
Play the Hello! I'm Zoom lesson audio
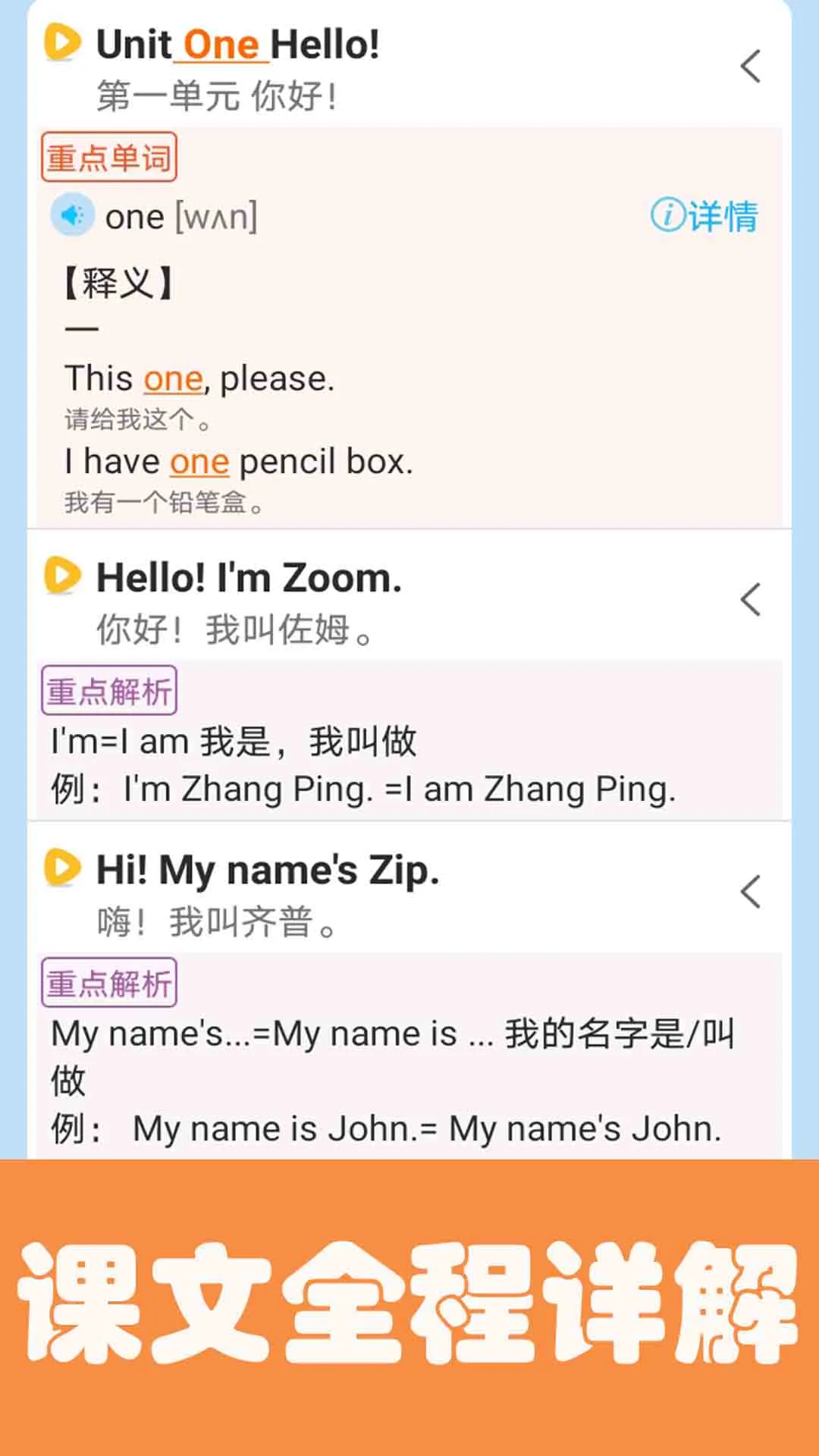click(64, 576)
